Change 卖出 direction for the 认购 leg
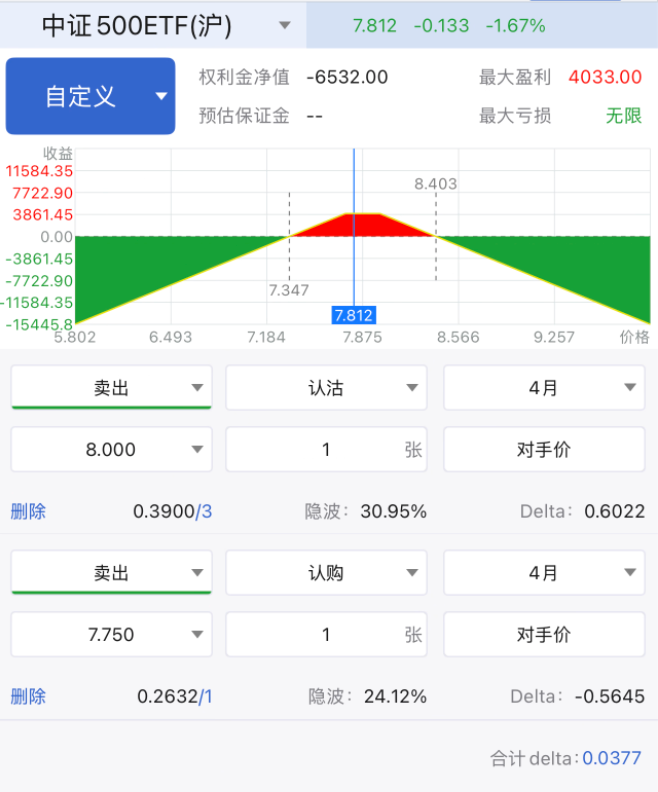The width and height of the screenshot is (658, 792). tap(111, 573)
